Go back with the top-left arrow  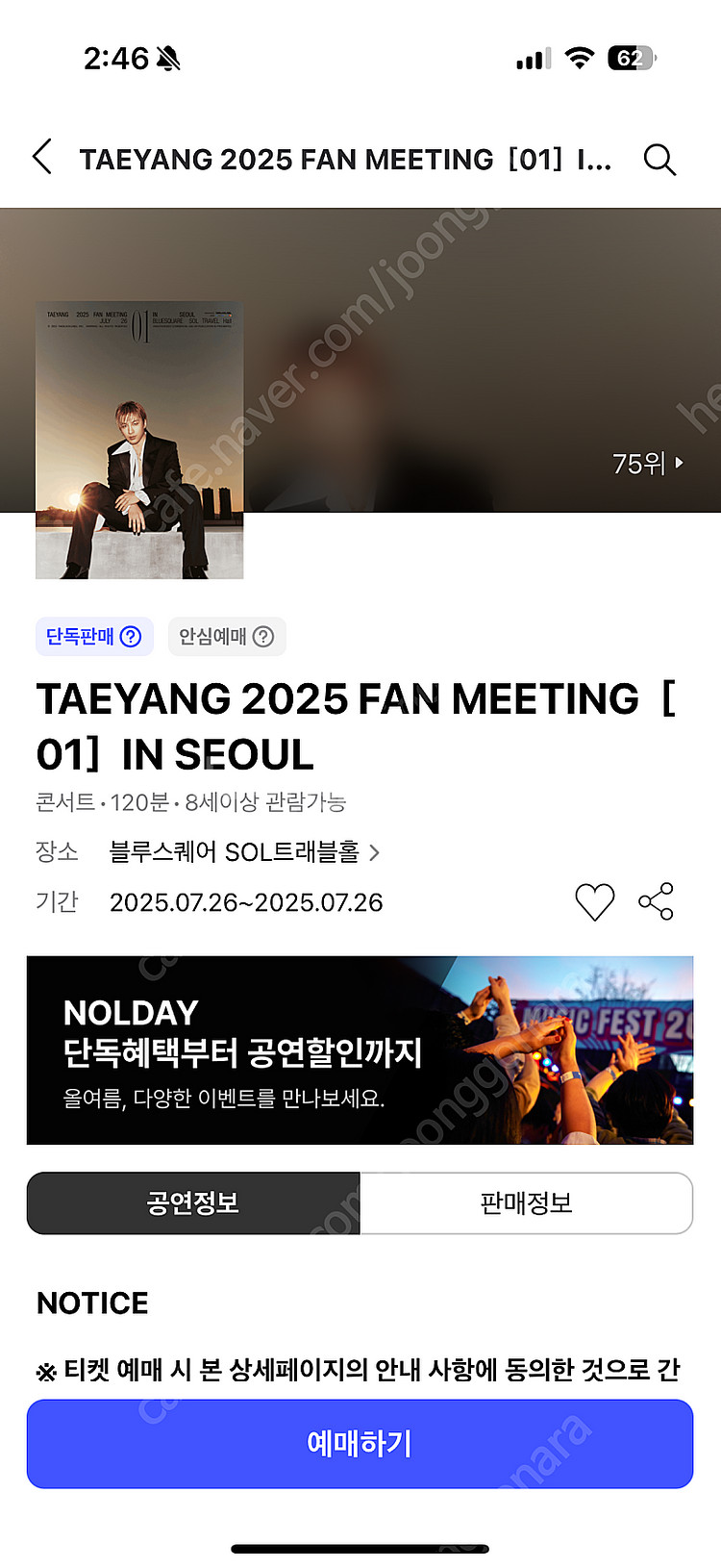coord(42,157)
